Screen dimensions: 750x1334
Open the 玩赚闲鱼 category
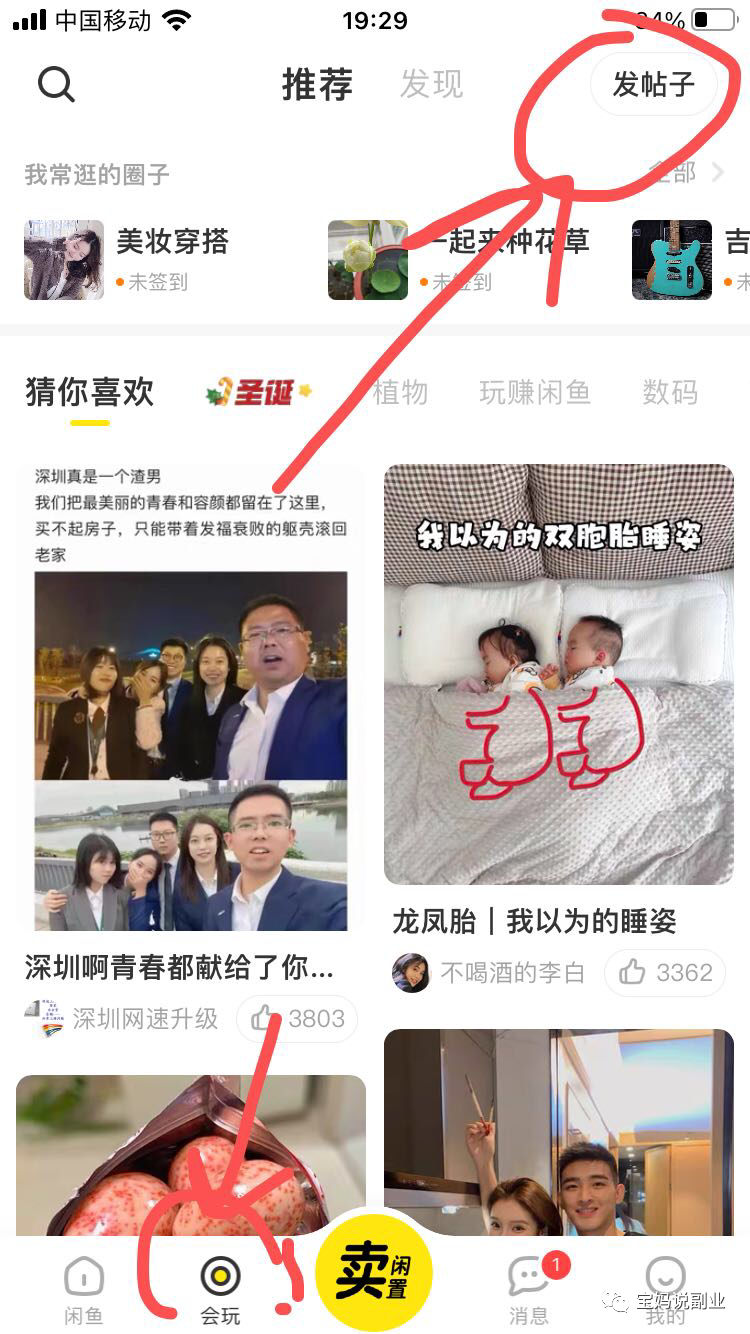(535, 392)
